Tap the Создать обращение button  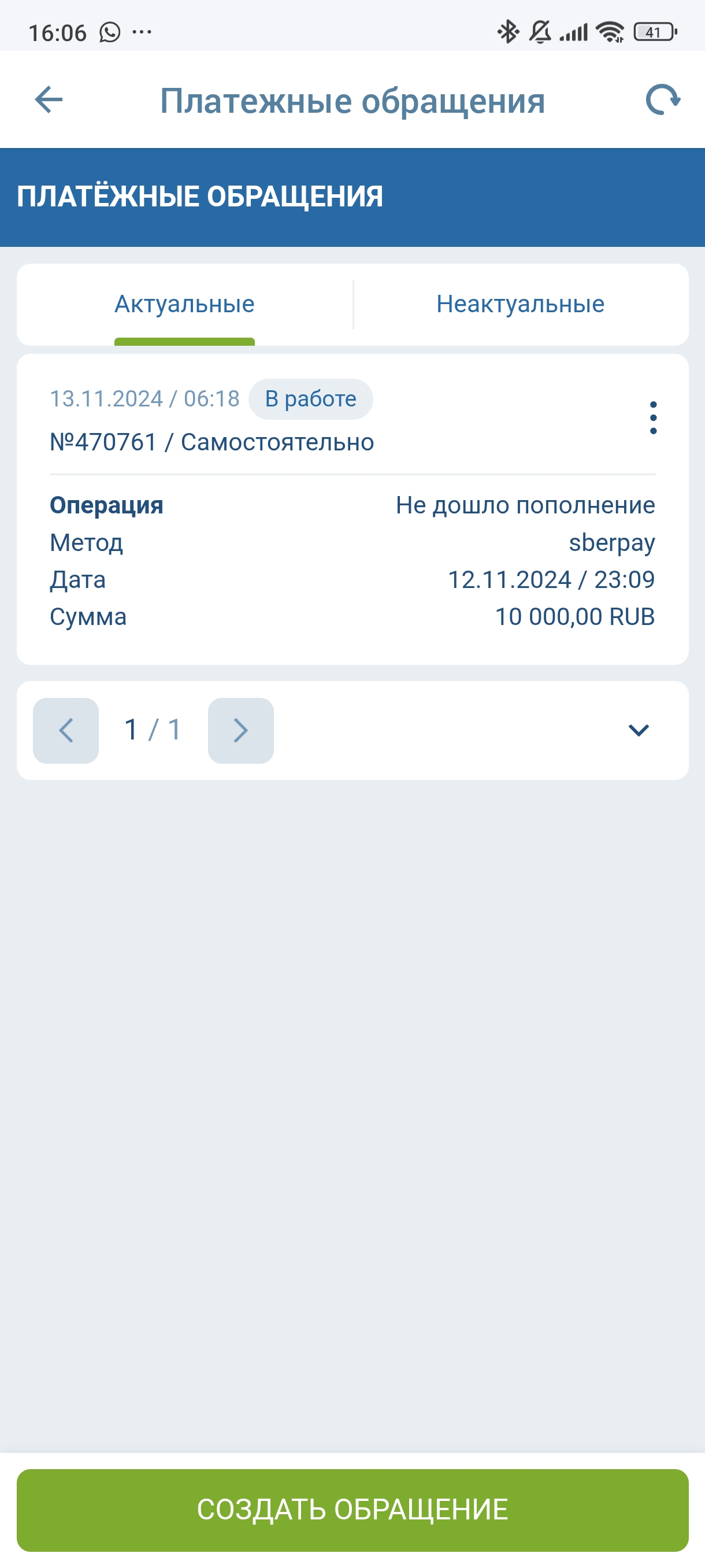352,1510
